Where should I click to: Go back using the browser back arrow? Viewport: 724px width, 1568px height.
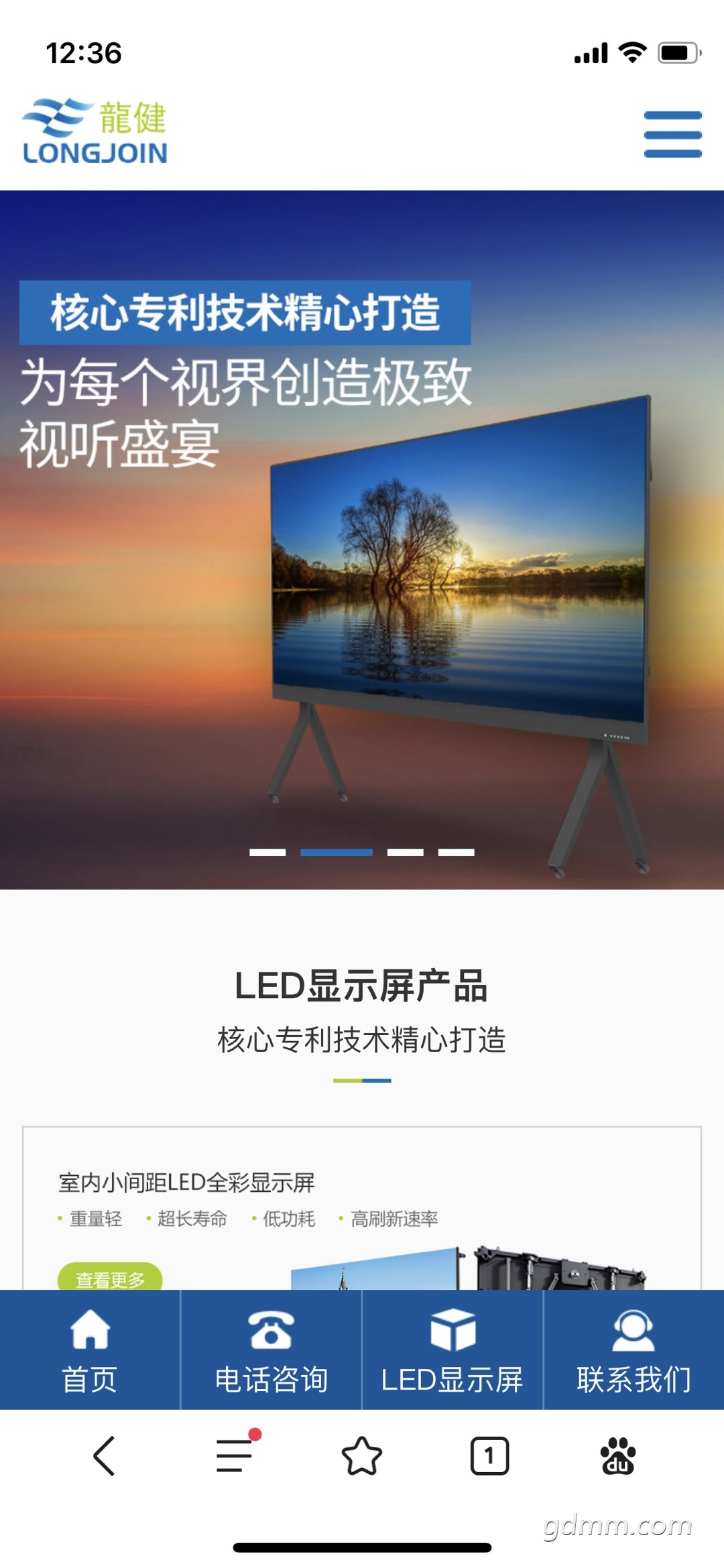click(104, 1456)
